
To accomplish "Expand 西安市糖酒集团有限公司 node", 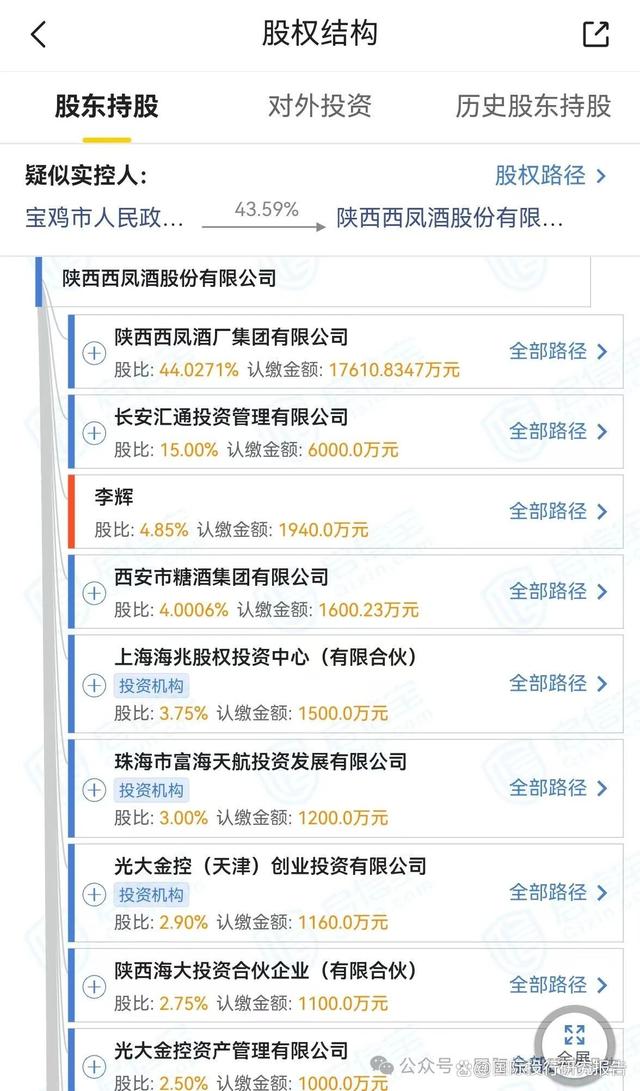I will 93,593.
